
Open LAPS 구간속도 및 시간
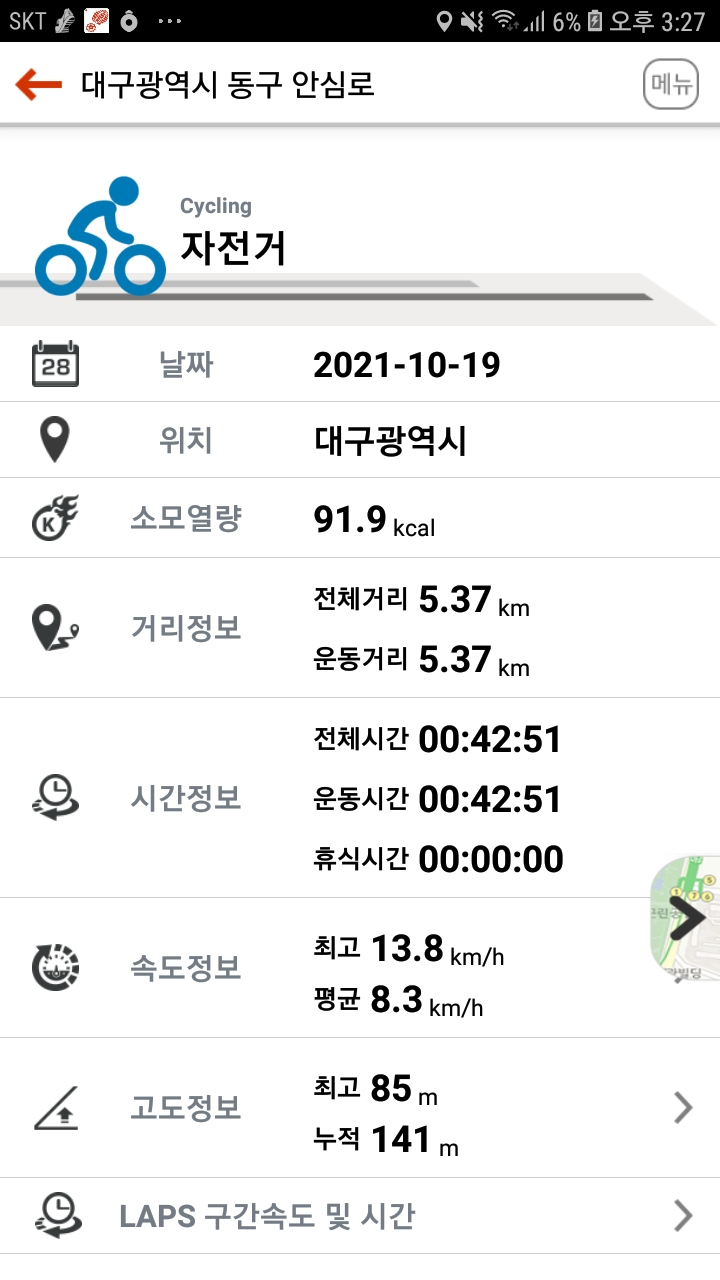tap(360, 1216)
